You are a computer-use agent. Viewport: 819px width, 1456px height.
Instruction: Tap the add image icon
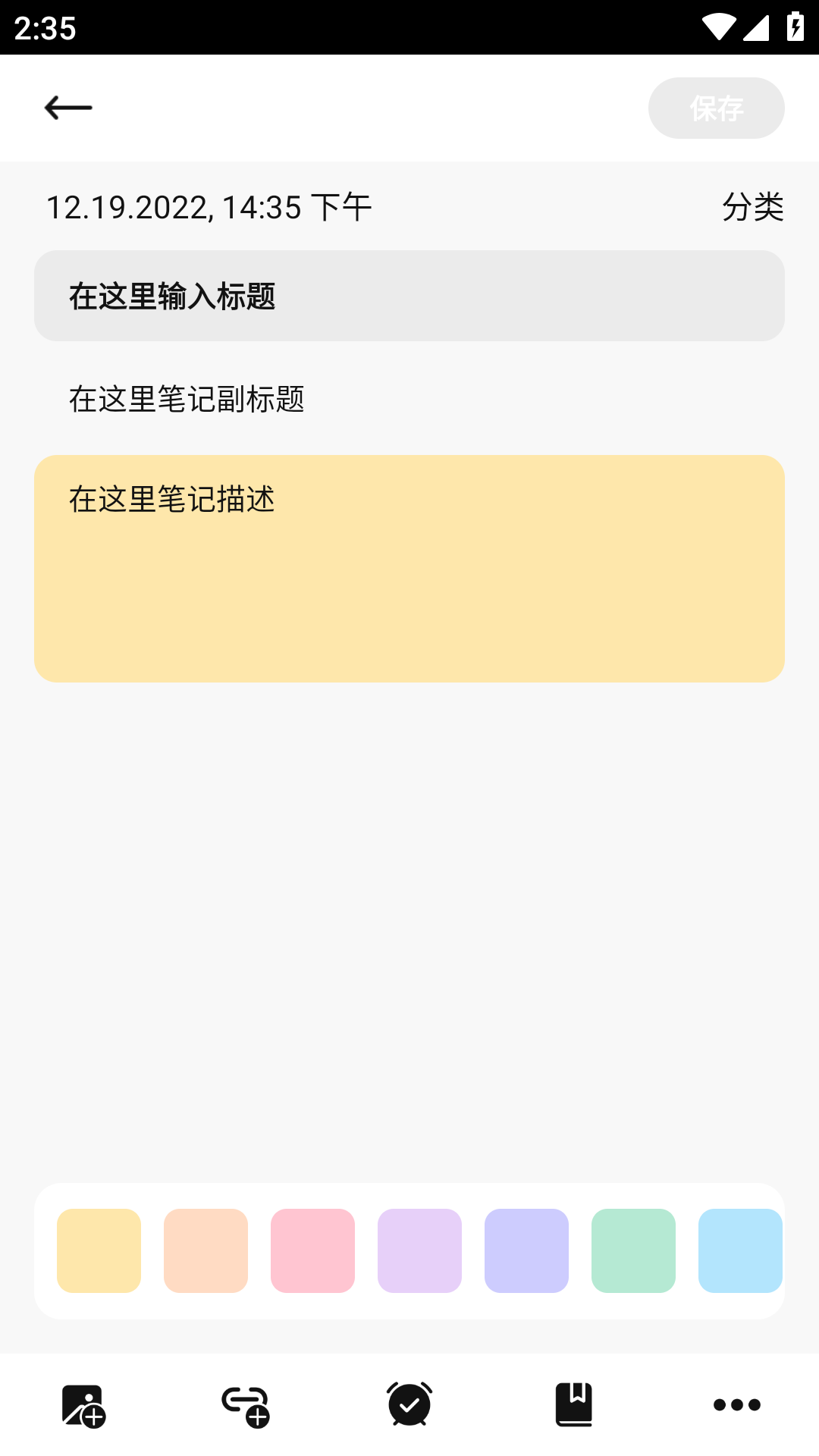pos(82,1404)
